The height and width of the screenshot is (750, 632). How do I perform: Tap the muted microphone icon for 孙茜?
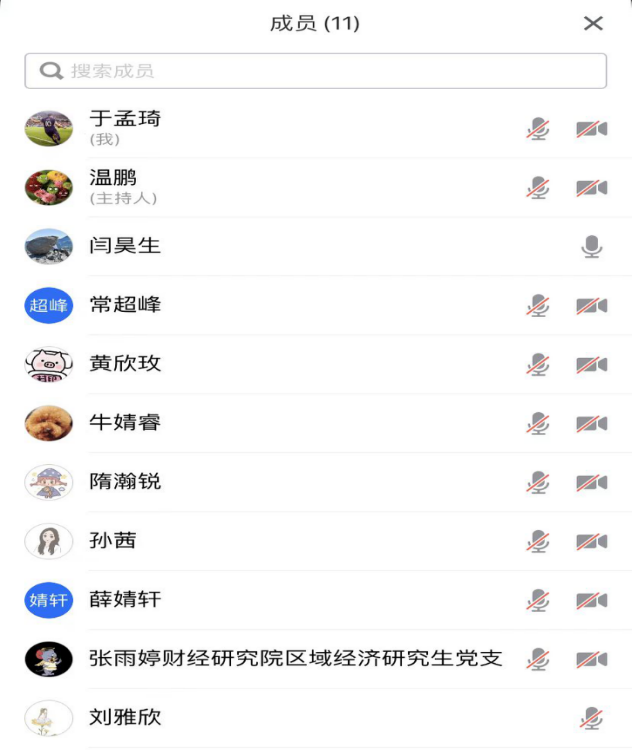538,541
